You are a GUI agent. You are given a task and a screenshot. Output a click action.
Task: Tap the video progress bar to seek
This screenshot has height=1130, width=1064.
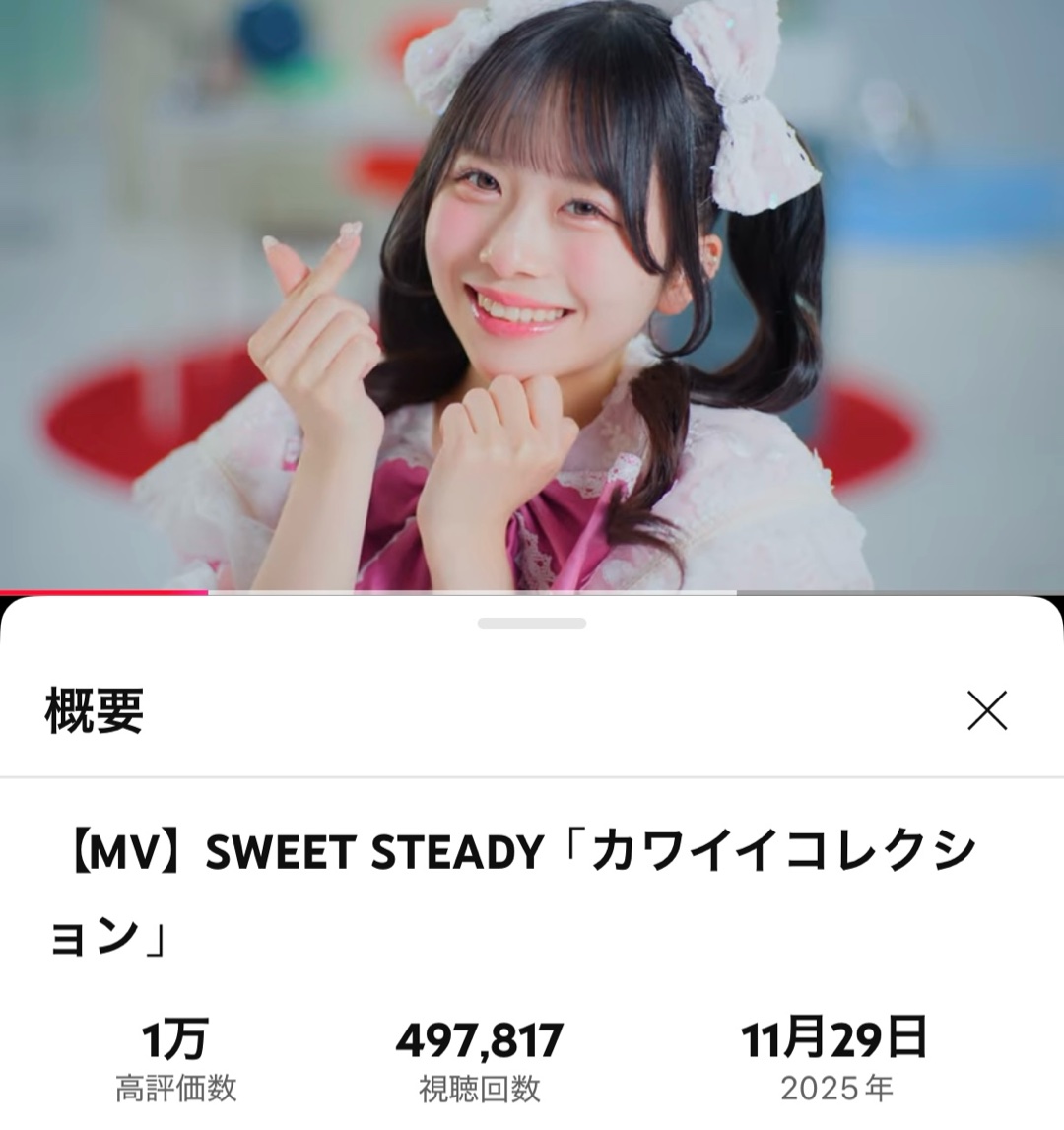coord(532,592)
